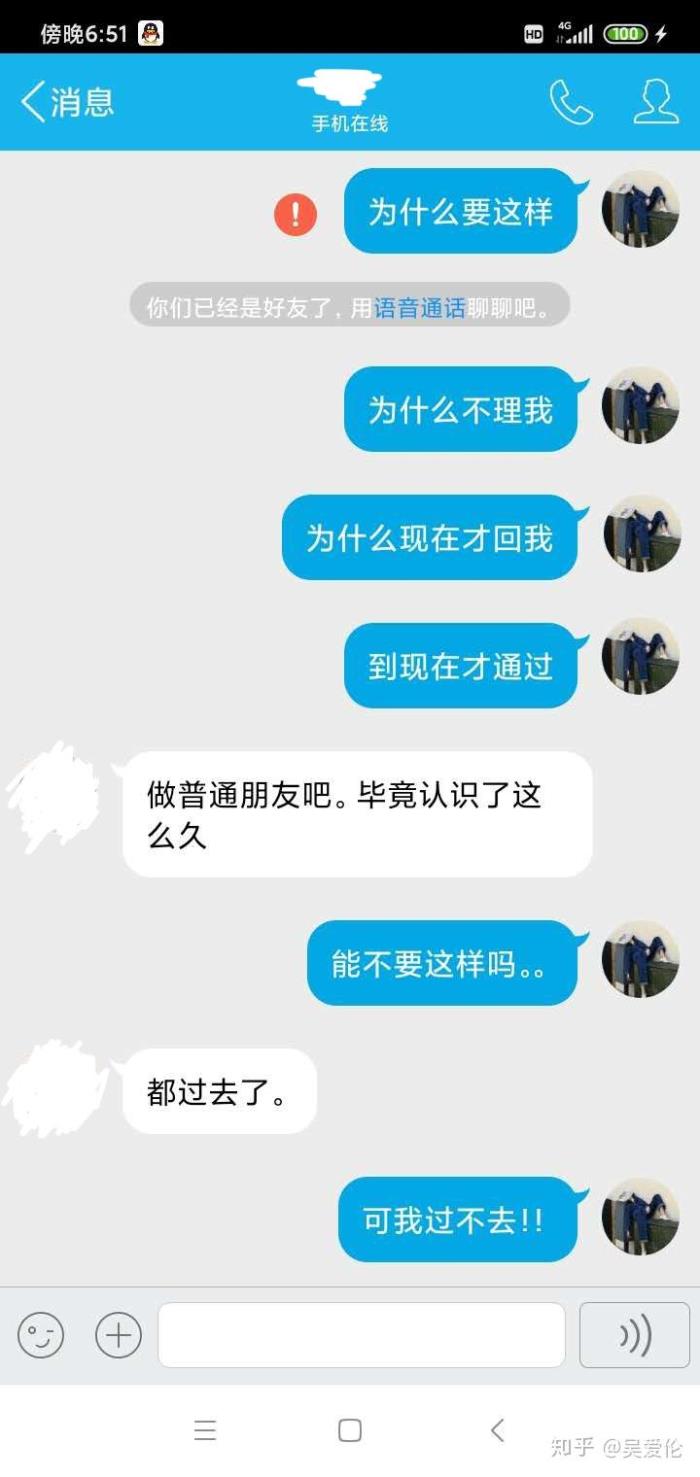Open the plus attachments menu
Image resolution: width=700 pixels, height=1477 pixels.
pos(118,1335)
